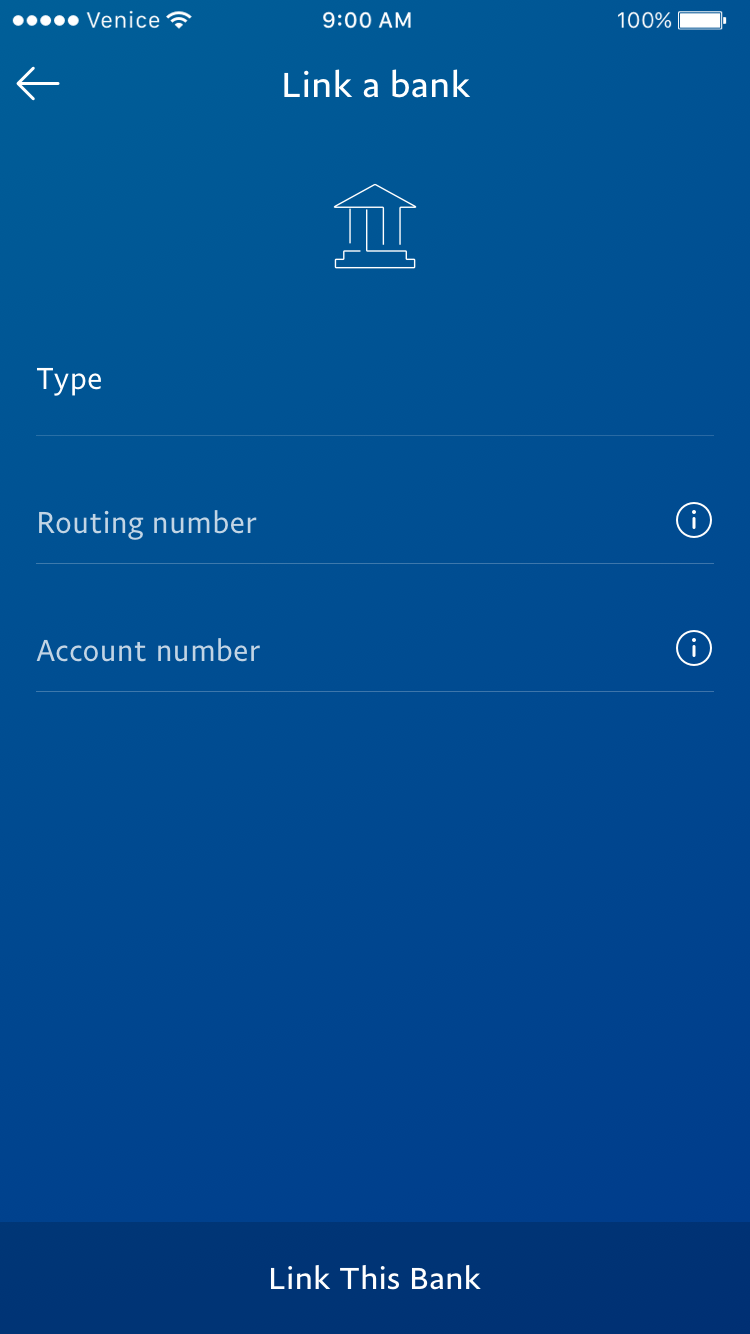Show info about Account number
Viewport: 750px width, 1334px height.
693,649
